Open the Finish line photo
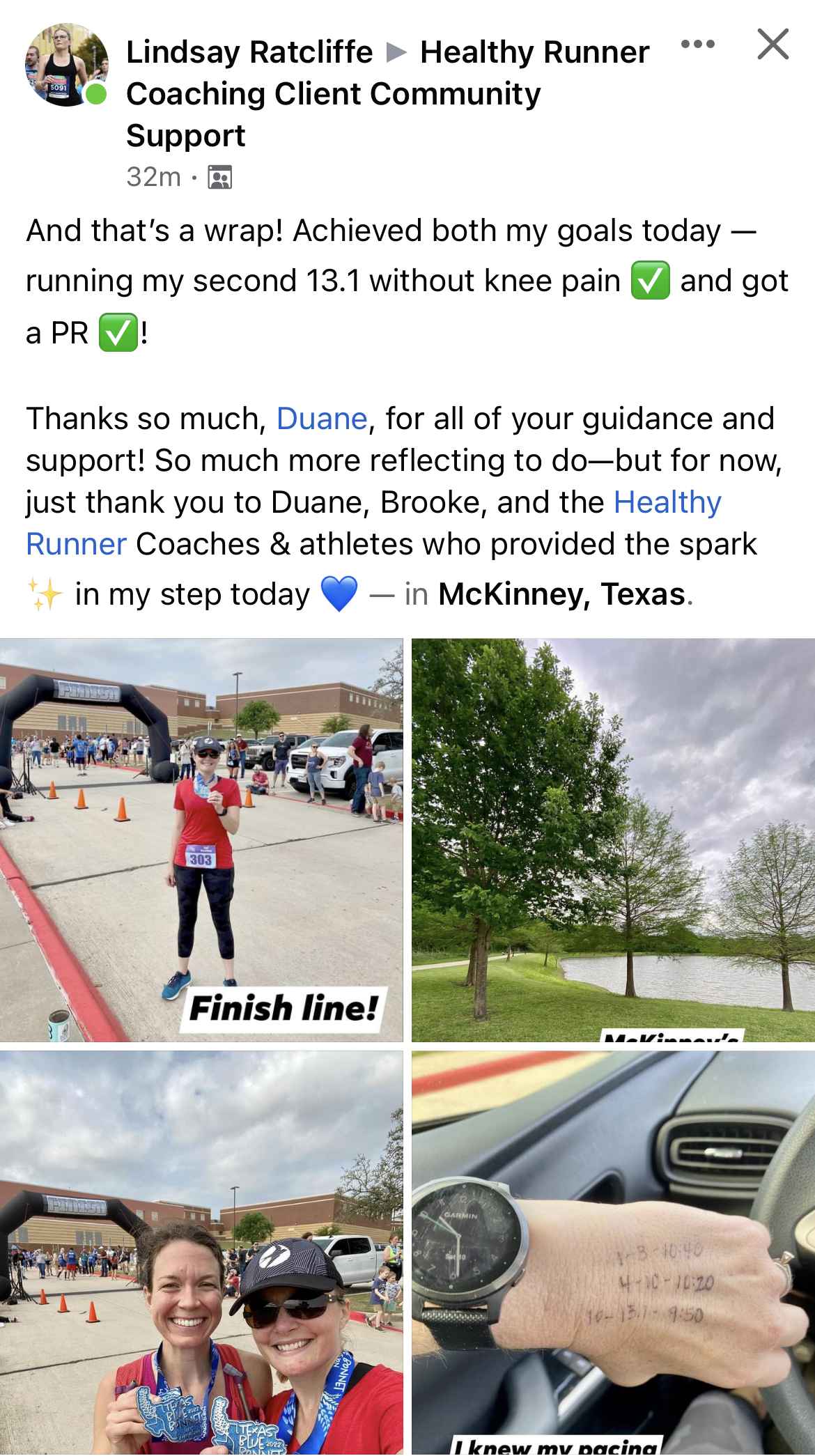 [x=201, y=839]
